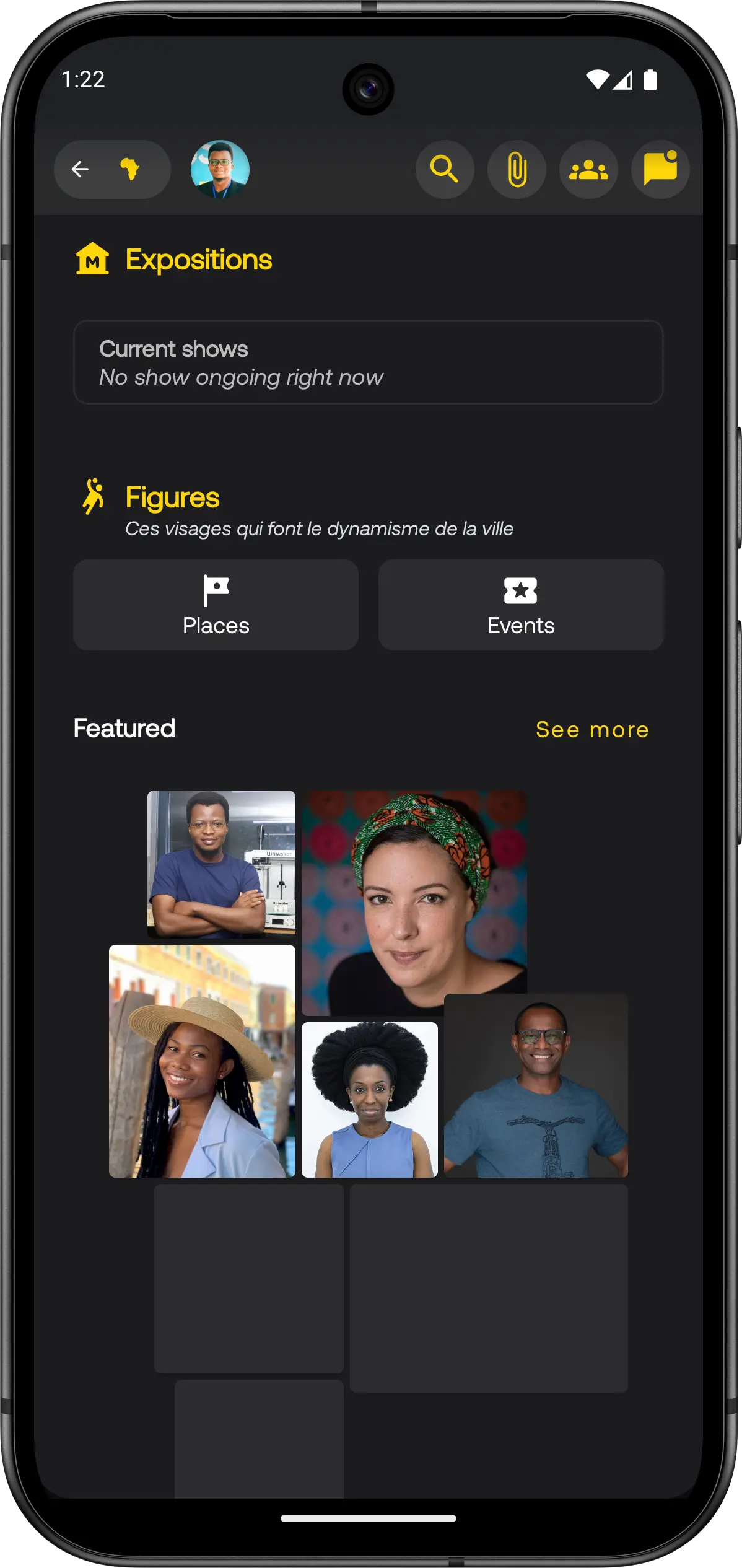
Task: Tap See more next to Featured
Action: (592, 730)
